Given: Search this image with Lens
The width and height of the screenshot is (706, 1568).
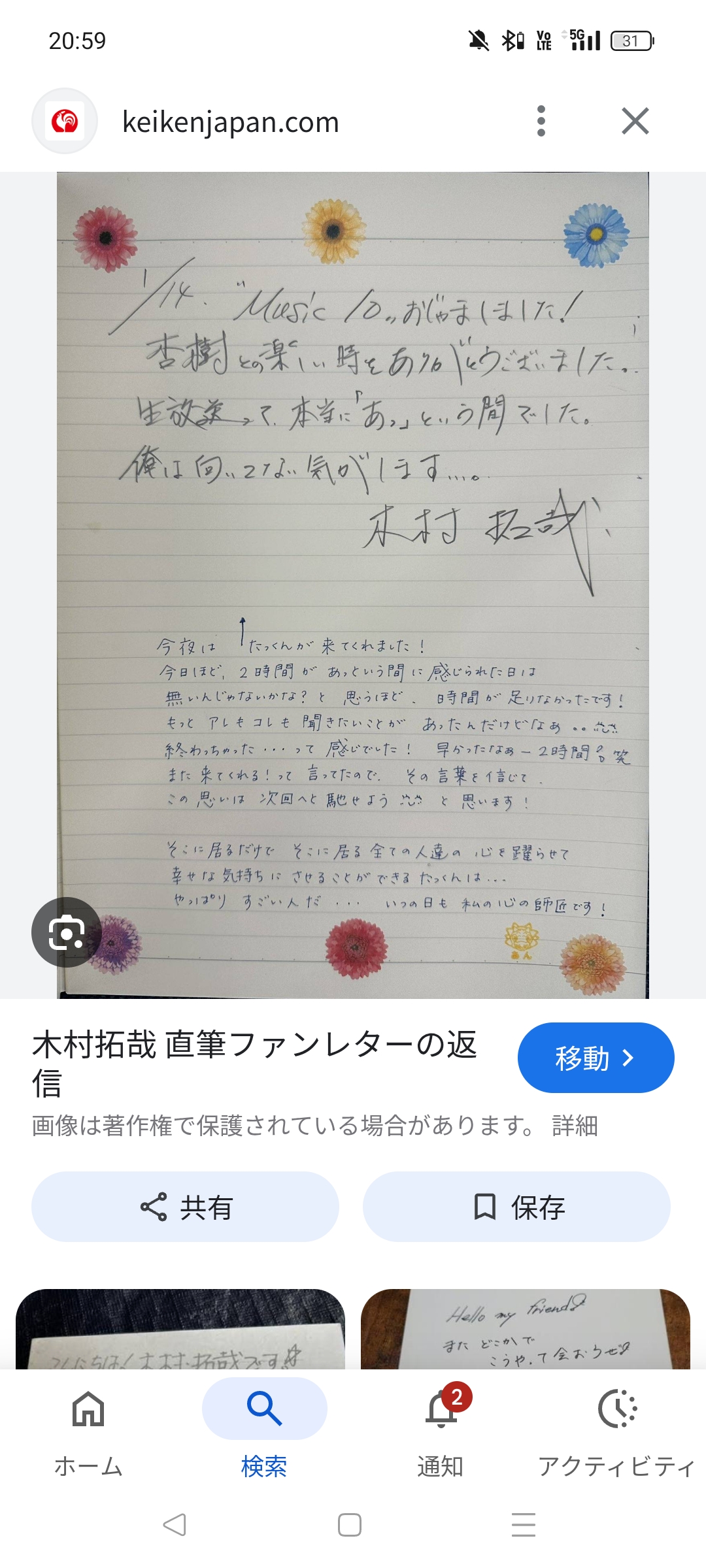Looking at the screenshot, I should click(66, 932).
